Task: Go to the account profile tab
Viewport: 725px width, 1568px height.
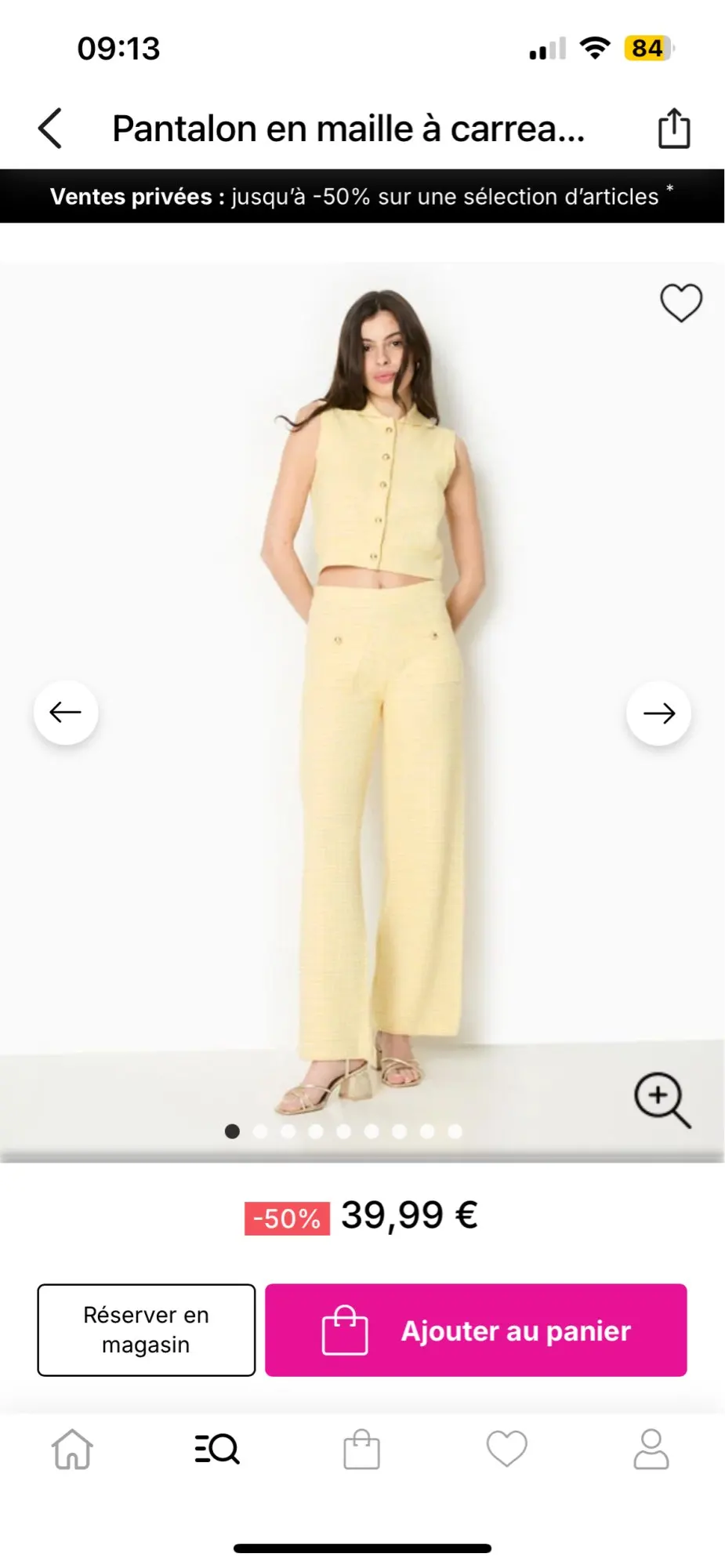Action: pos(651,1449)
